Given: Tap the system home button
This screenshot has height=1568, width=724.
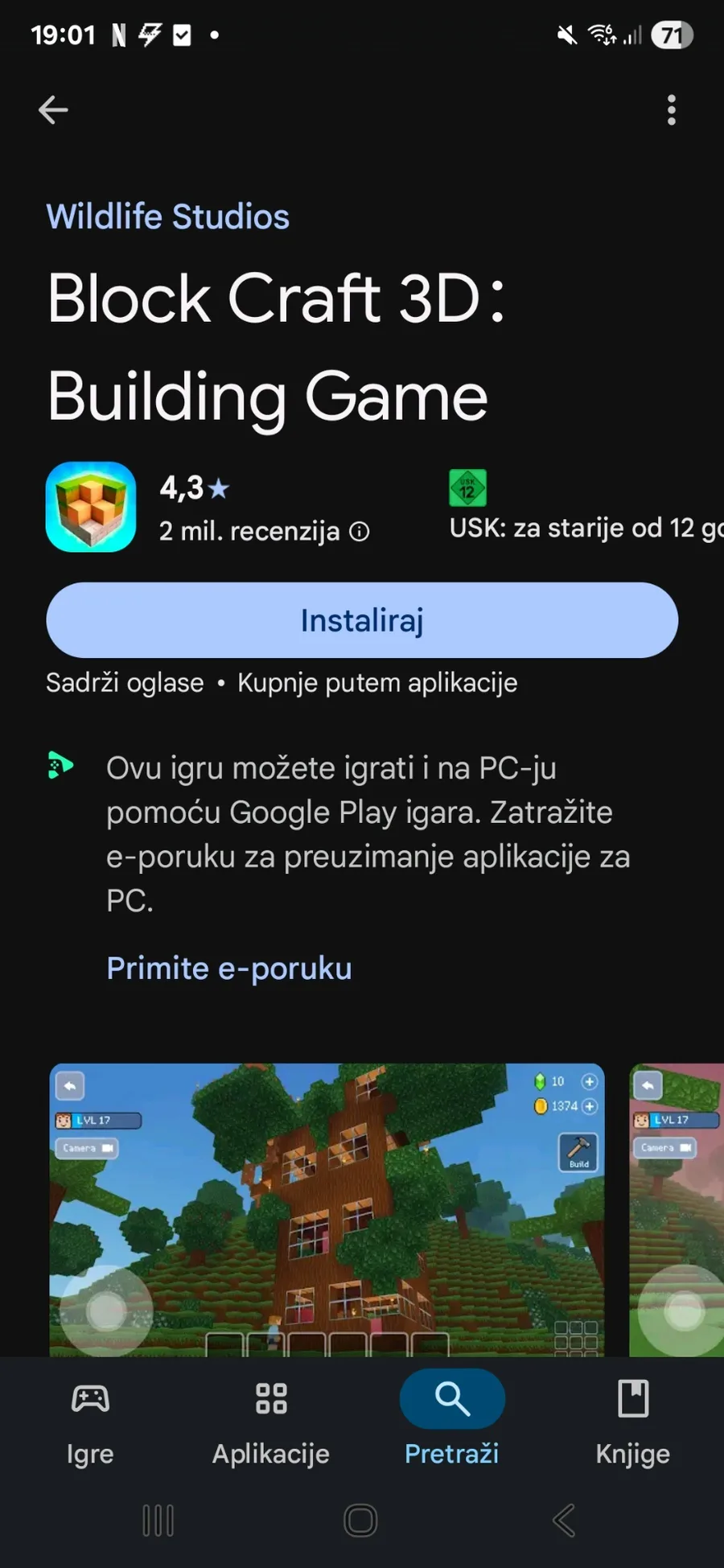Looking at the screenshot, I should (x=360, y=1521).
